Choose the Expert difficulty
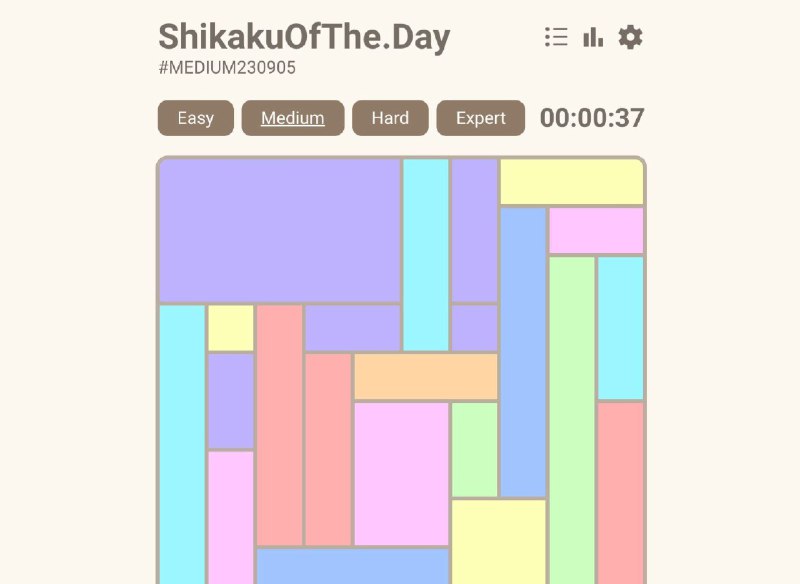 point(481,118)
